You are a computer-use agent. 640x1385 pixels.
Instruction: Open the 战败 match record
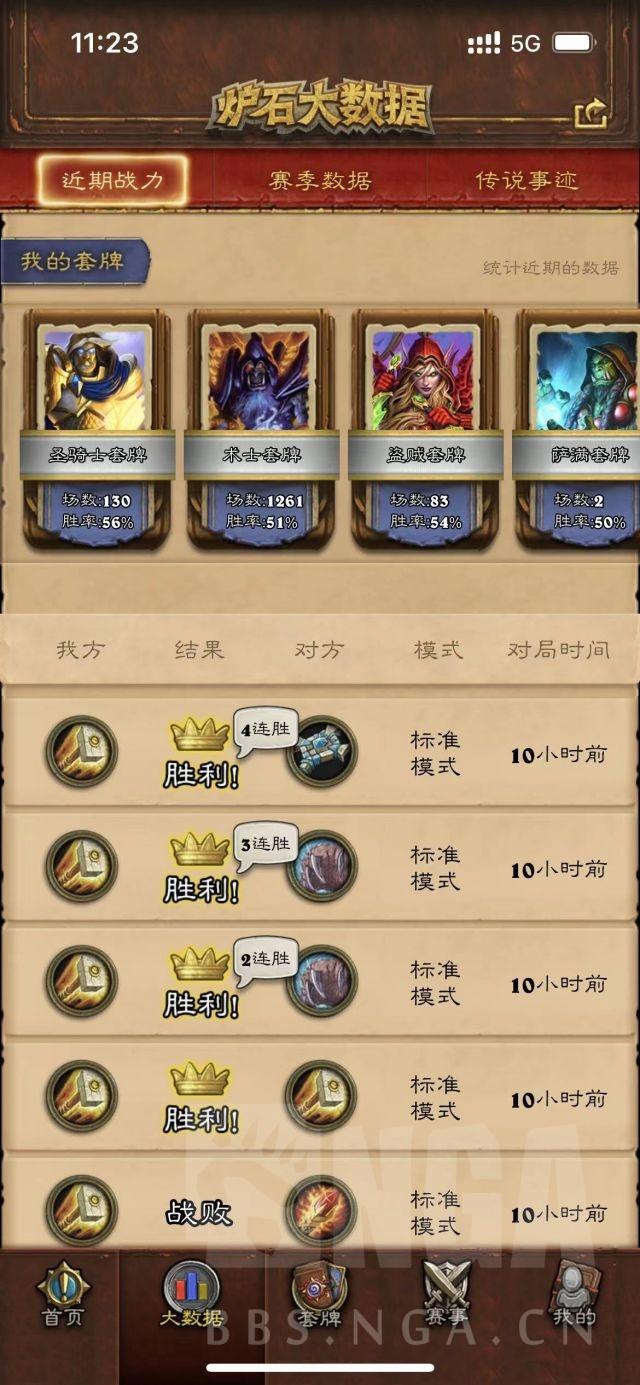[320, 1210]
